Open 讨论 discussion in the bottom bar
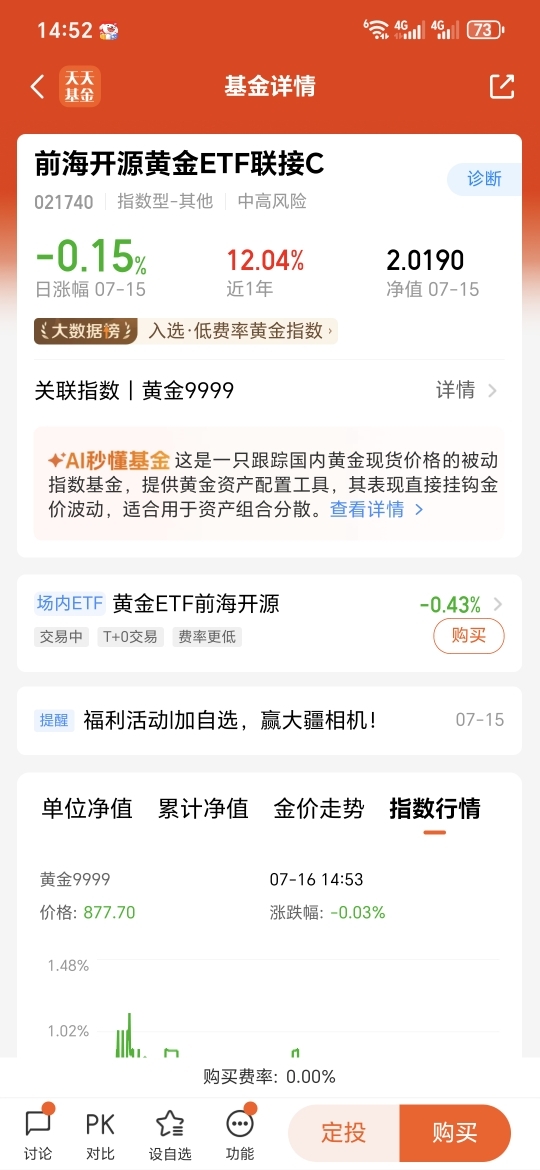This screenshot has width=540, height=1170. pos(38,1134)
